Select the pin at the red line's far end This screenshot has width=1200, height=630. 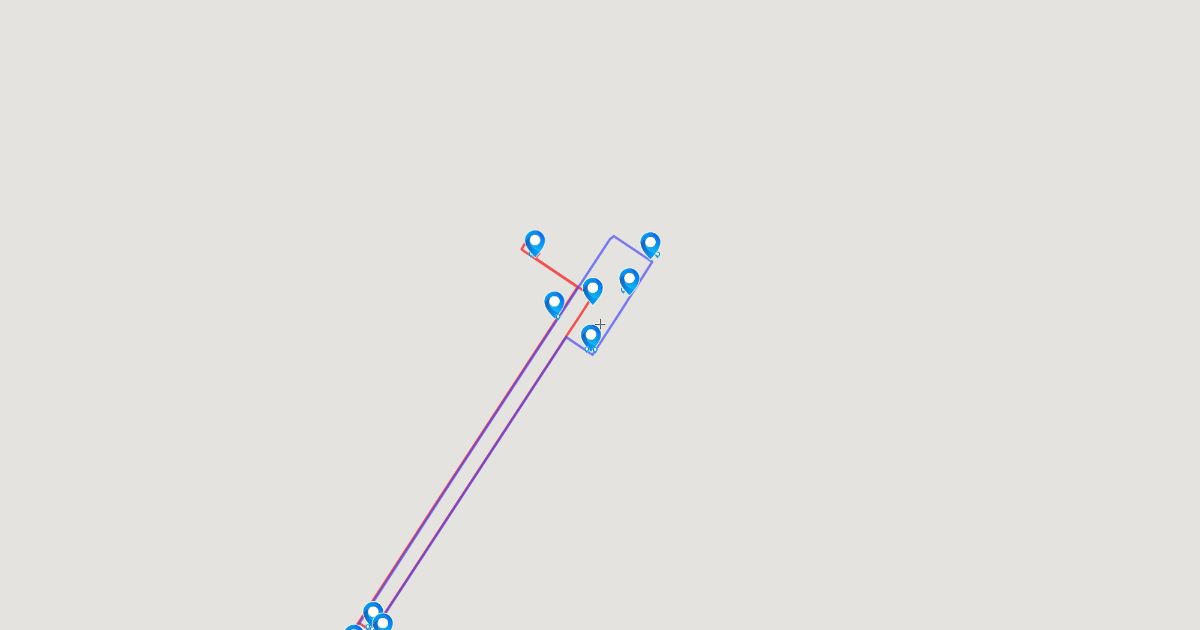click(535, 242)
